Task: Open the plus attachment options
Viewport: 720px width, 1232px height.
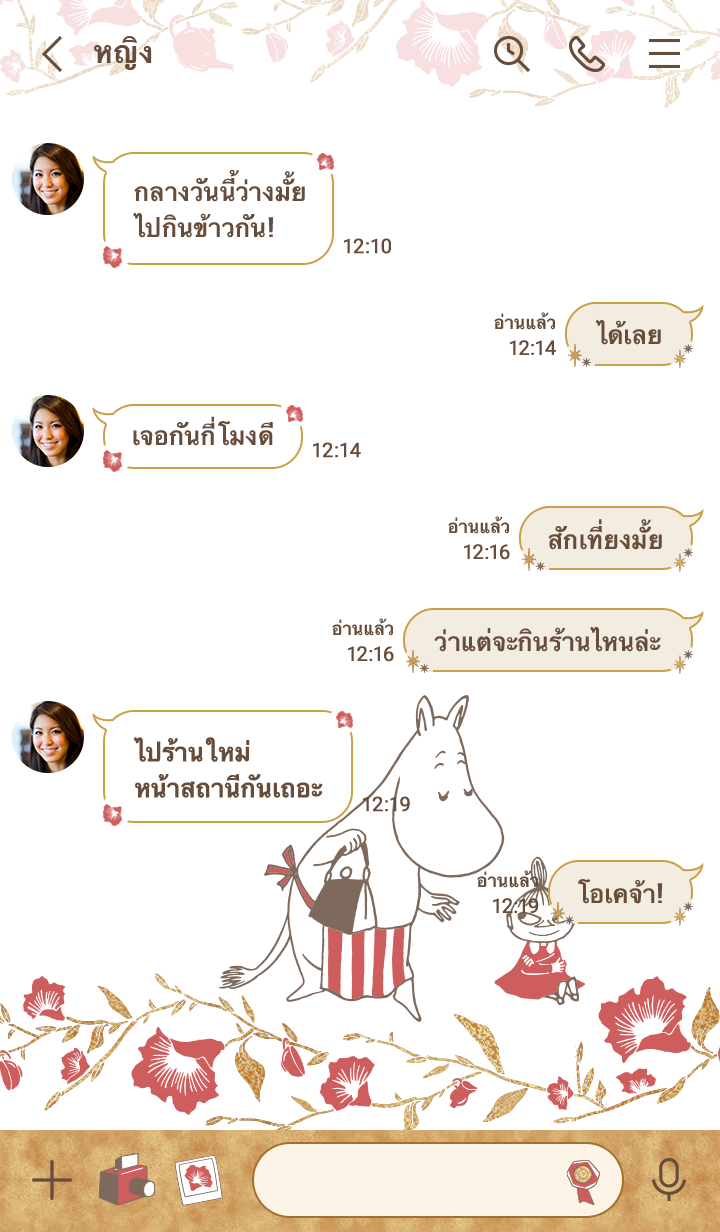Action: point(52,1181)
